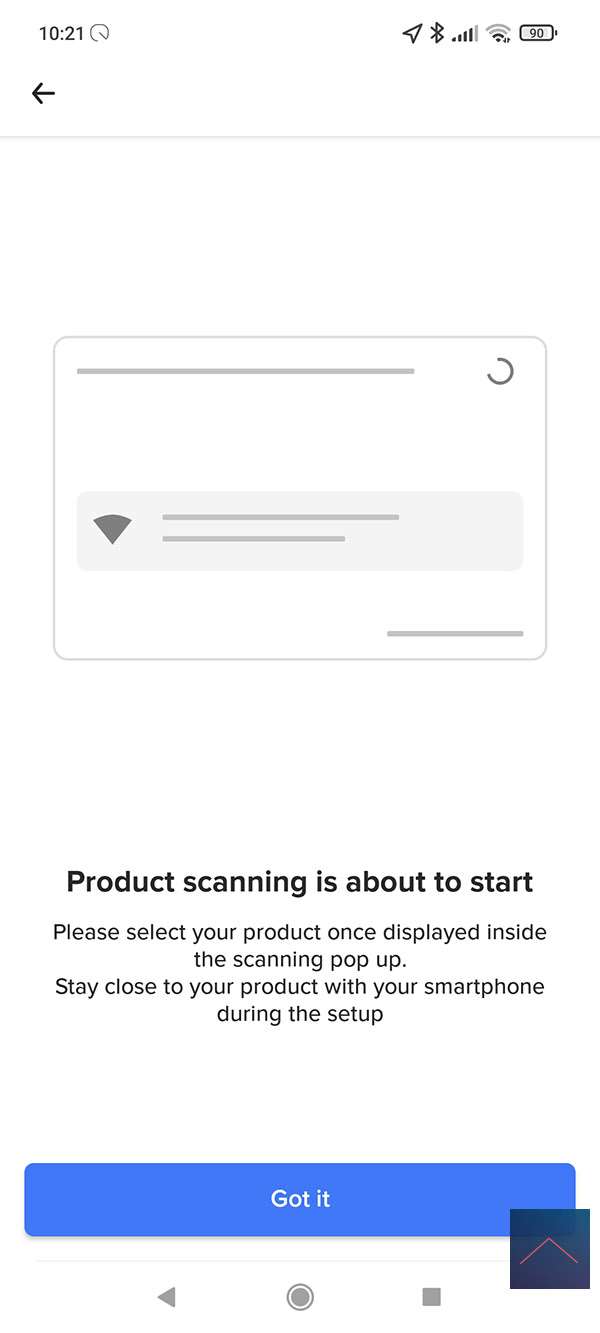The height and width of the screenshot is (1333, 600).
Task: Tap the Got it button
Action: [300, 1199]
